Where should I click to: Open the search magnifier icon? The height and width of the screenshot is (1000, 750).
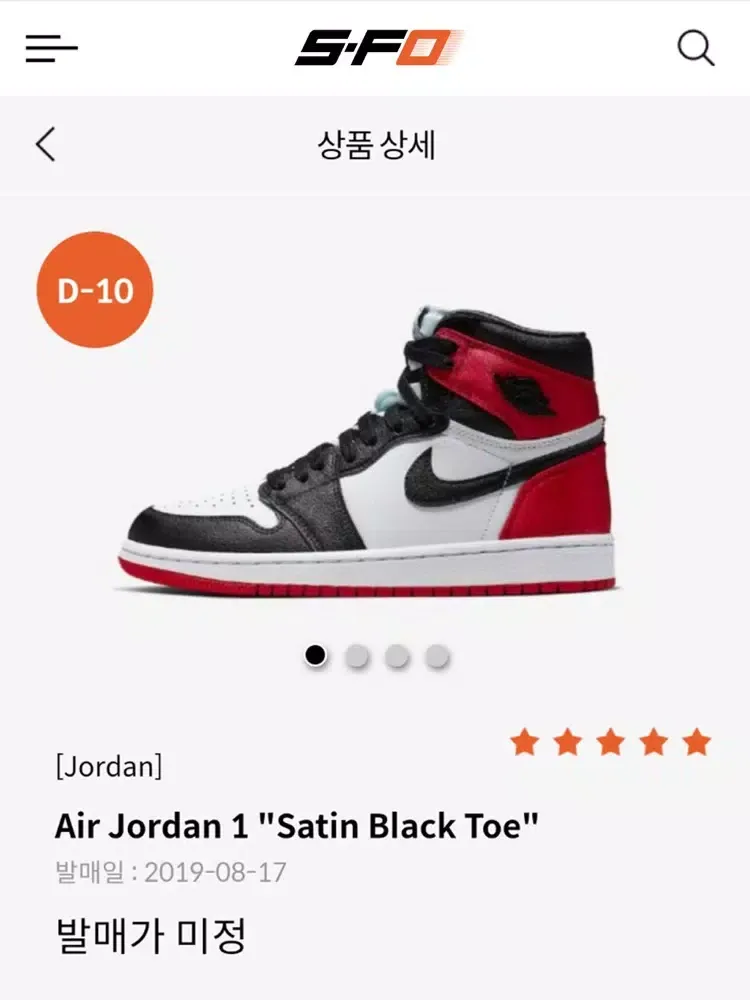point(695,47)
